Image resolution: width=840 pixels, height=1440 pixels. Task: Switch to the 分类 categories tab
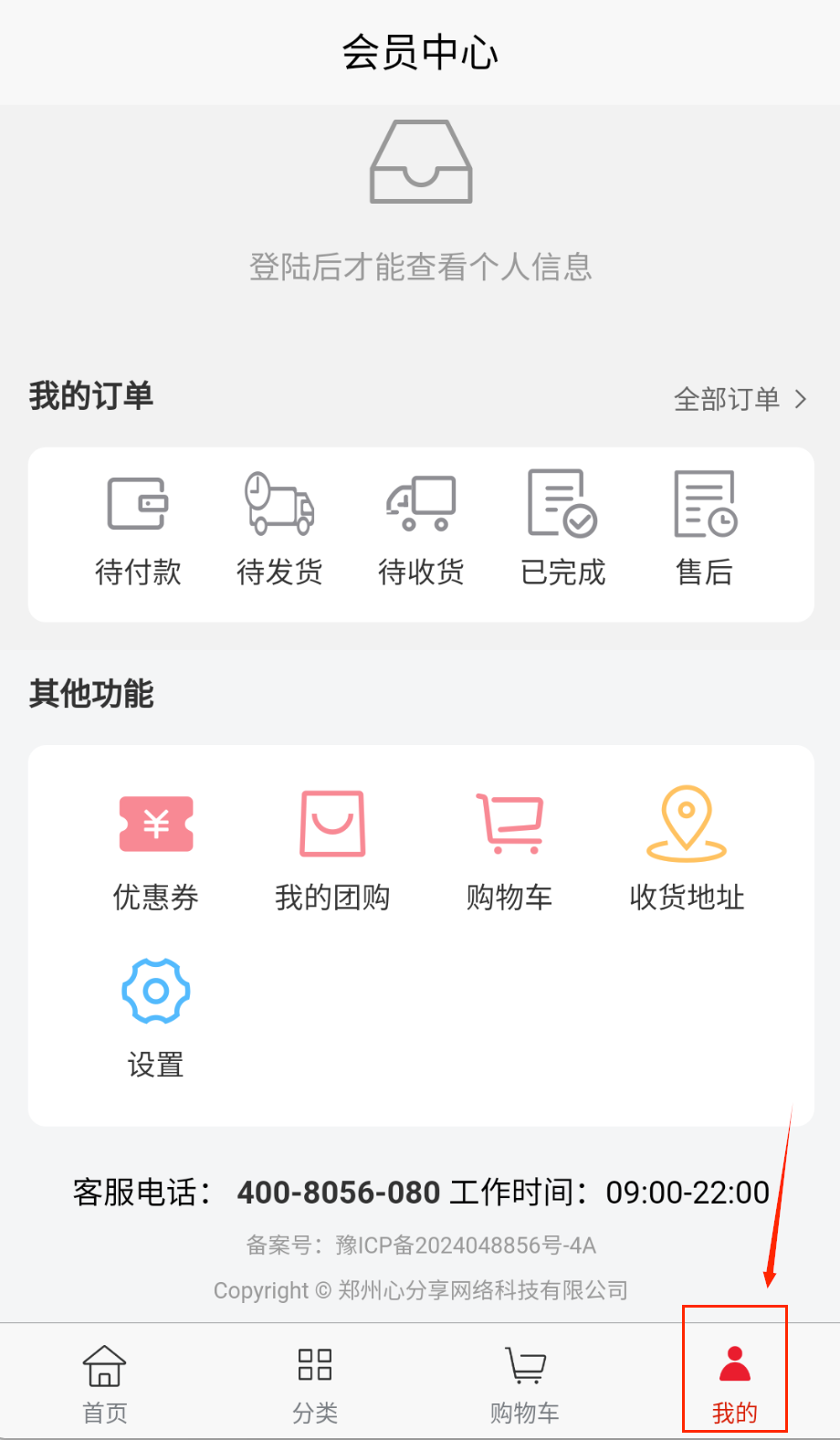[x=315, y=1383]
